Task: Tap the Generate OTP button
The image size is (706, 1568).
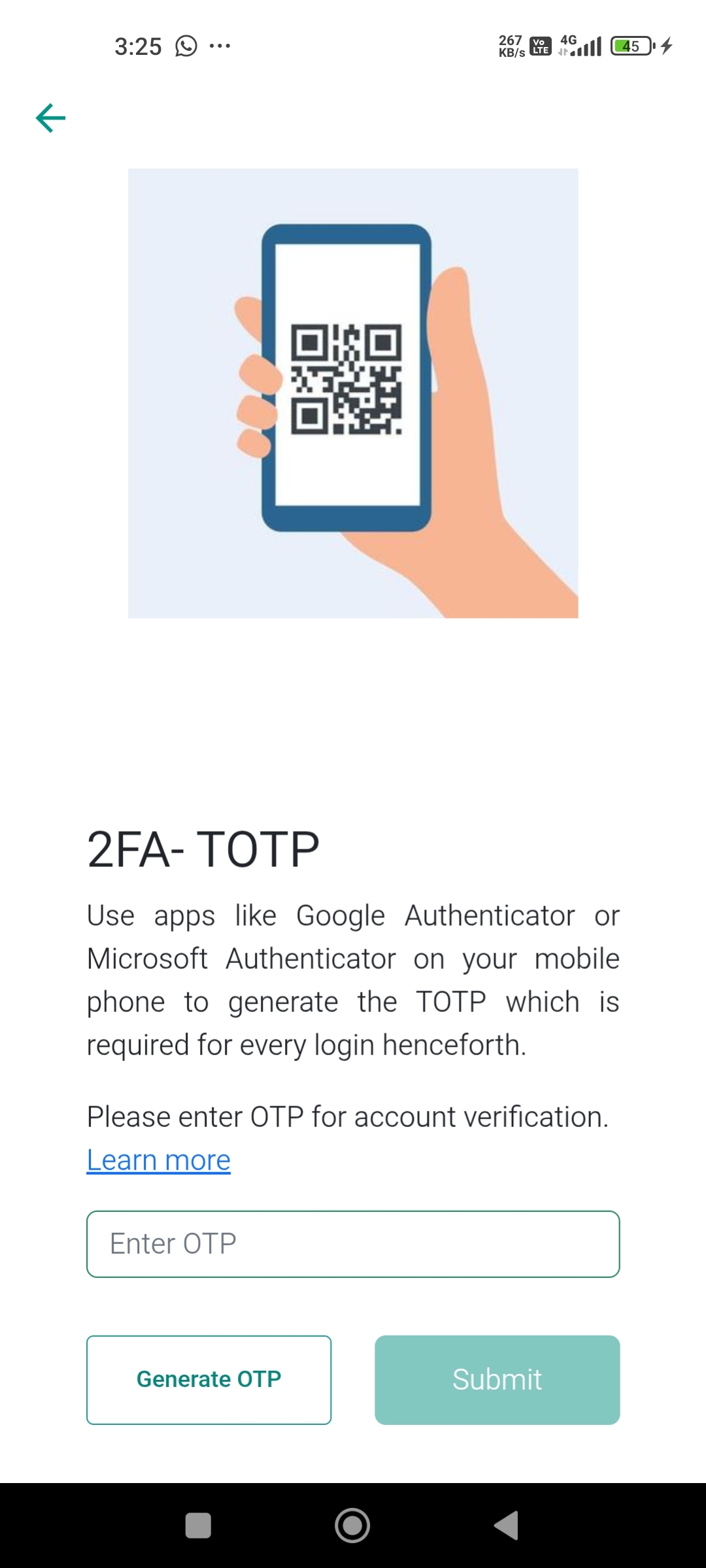Action: (209, 1379)
